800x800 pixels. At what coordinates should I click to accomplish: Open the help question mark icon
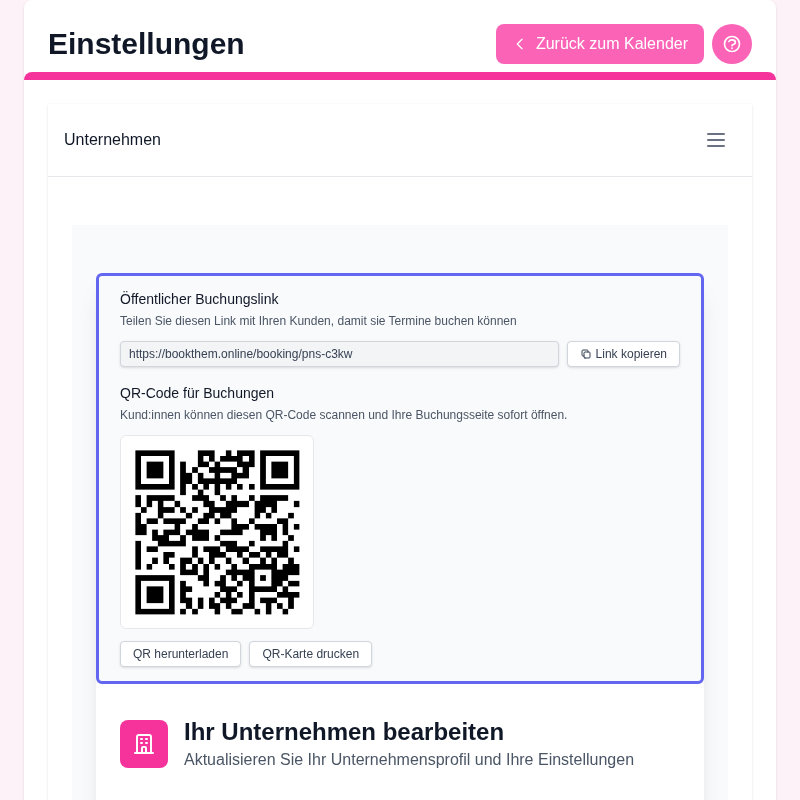pos(732,44)
